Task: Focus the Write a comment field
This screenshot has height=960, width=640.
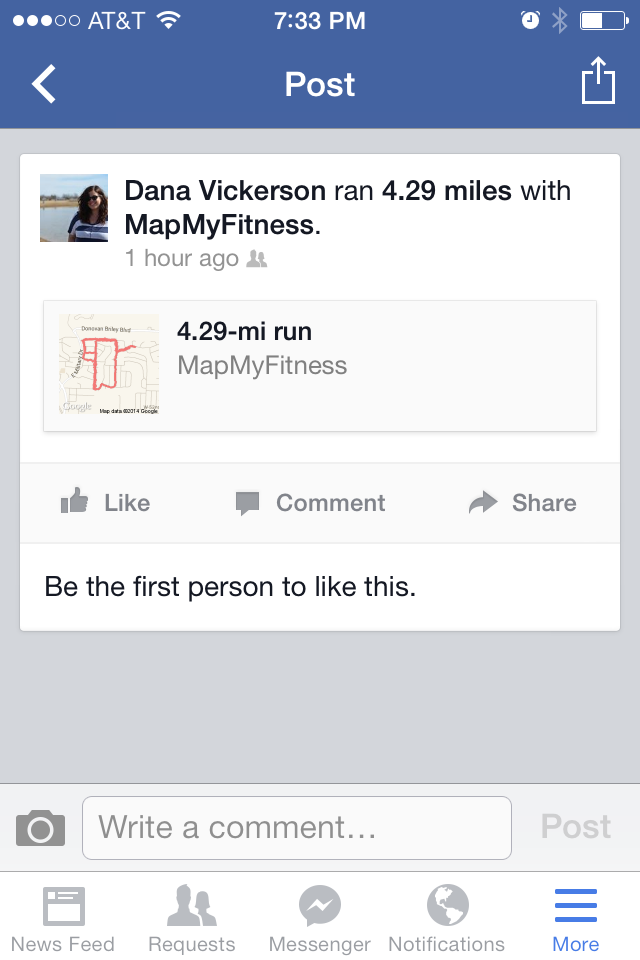Action: coord(296,828)
